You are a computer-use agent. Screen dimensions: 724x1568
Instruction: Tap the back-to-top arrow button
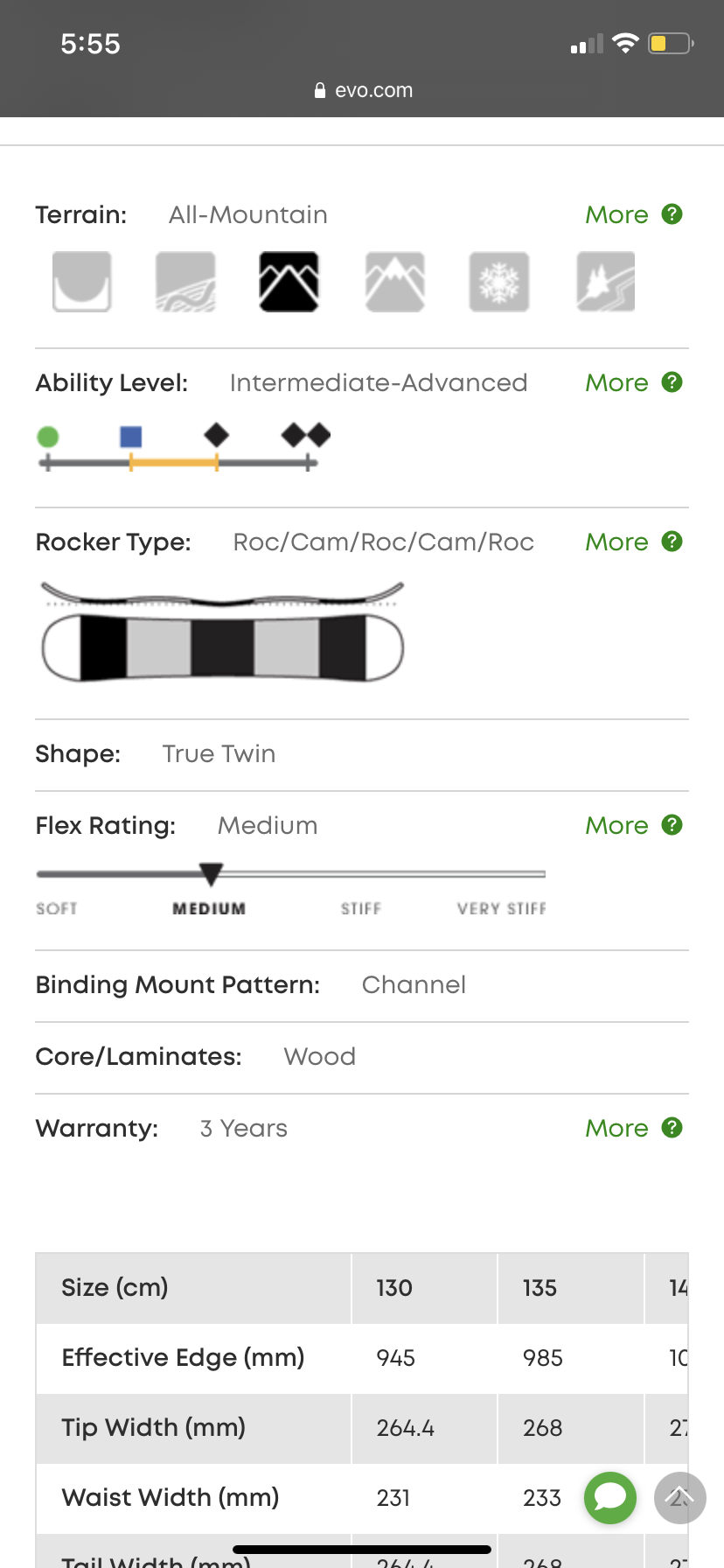pos(680,1498)
